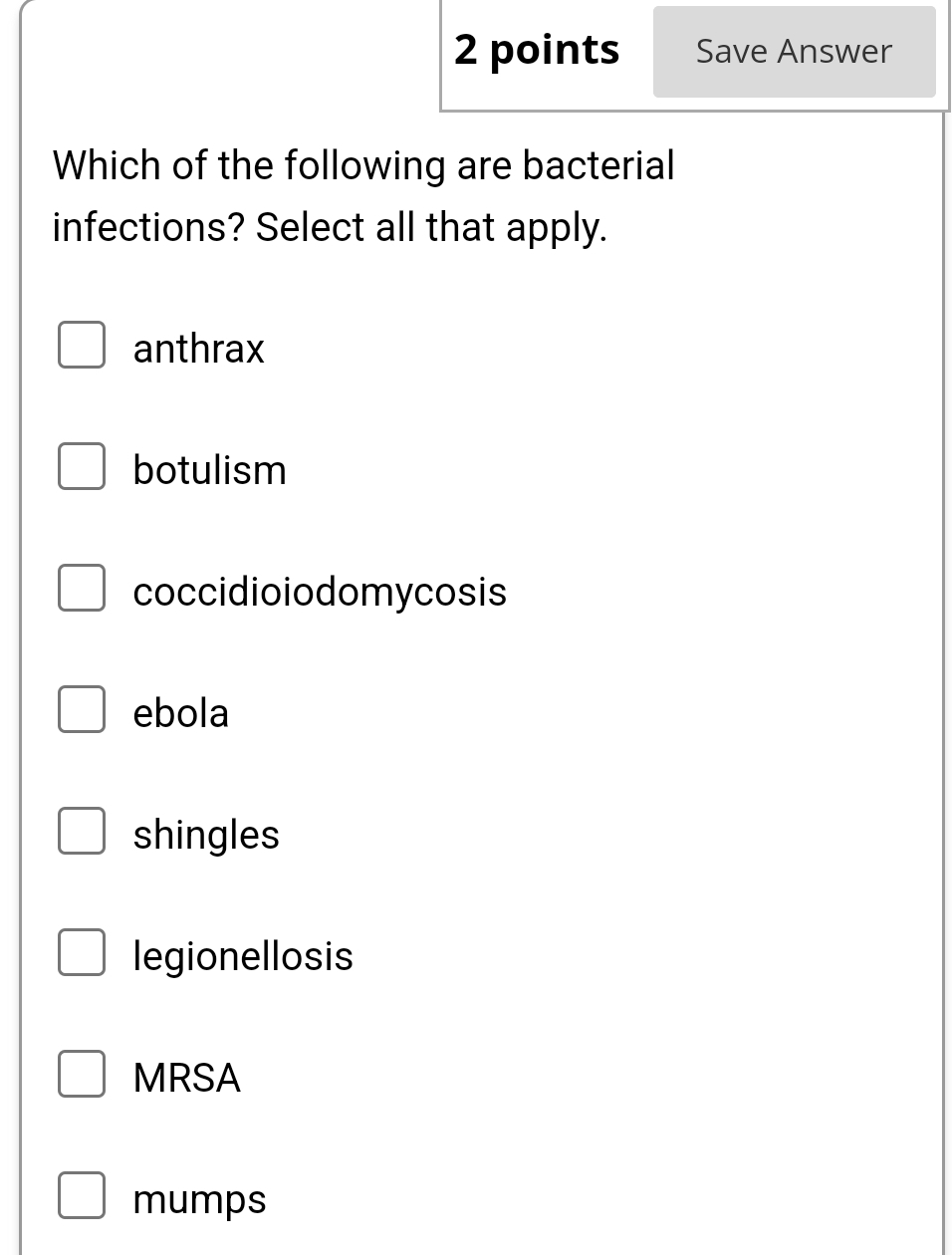
Task: Check the botulism checkbox
Action: [x=82, y=466]
